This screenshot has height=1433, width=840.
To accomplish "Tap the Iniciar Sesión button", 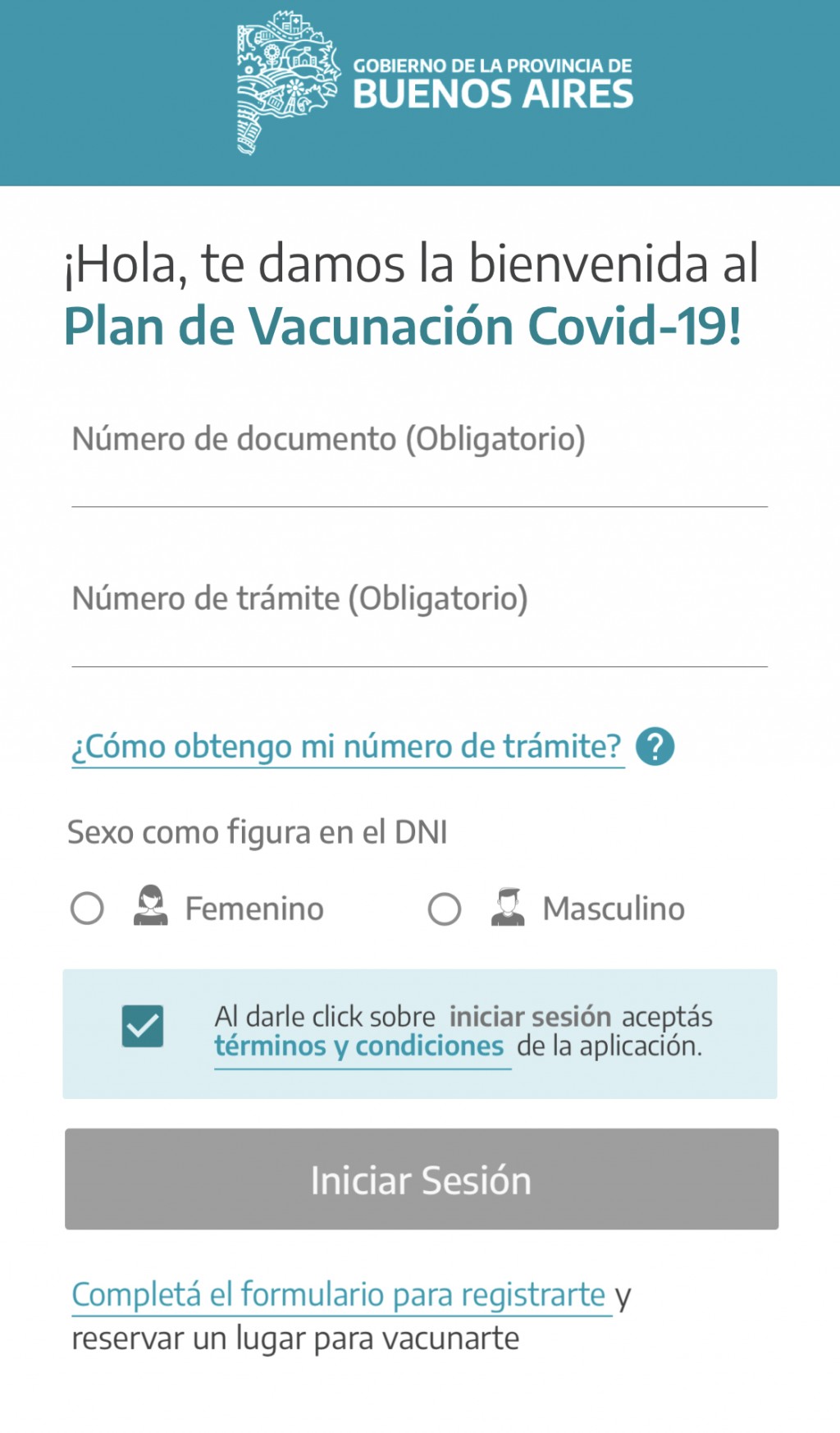I will tap(421, 1179).
